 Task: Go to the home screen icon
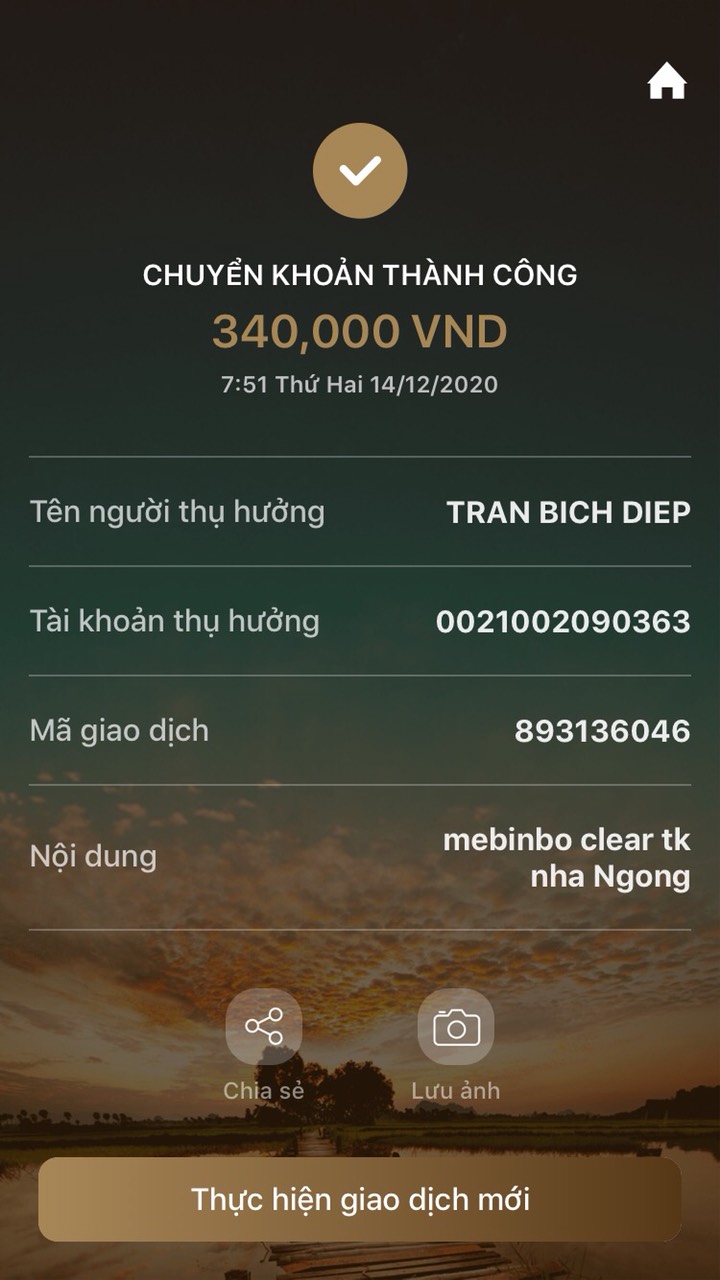pyautogui.click(x=667, y=82)
